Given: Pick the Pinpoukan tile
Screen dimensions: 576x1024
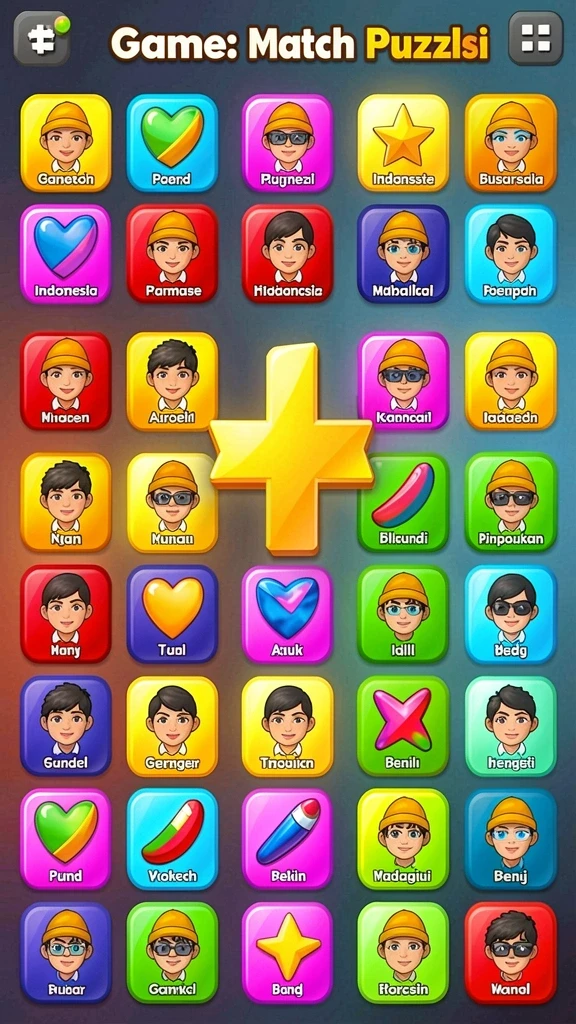Looking at the screenshot, I should pos(511,502).
